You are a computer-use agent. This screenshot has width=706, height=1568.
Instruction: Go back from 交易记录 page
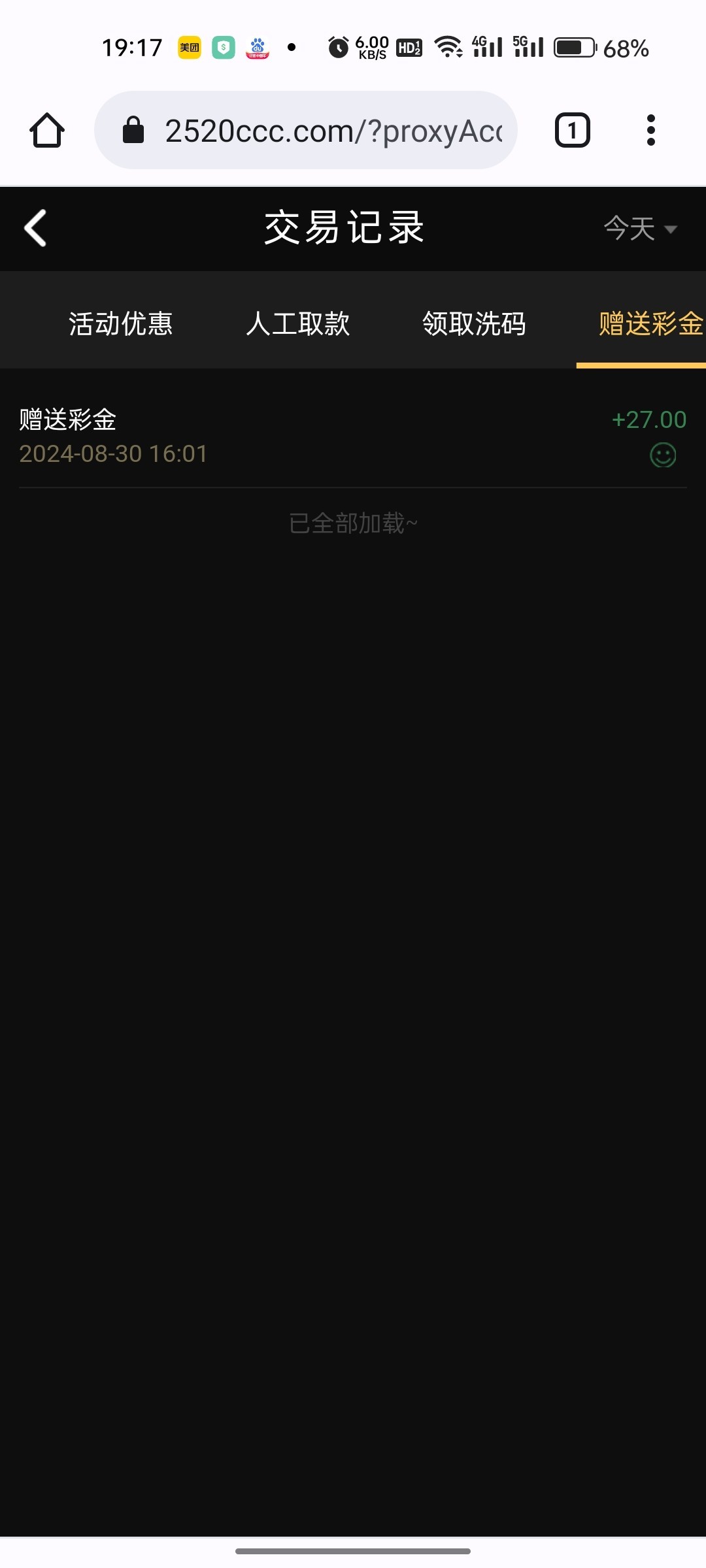coord(36,228)
